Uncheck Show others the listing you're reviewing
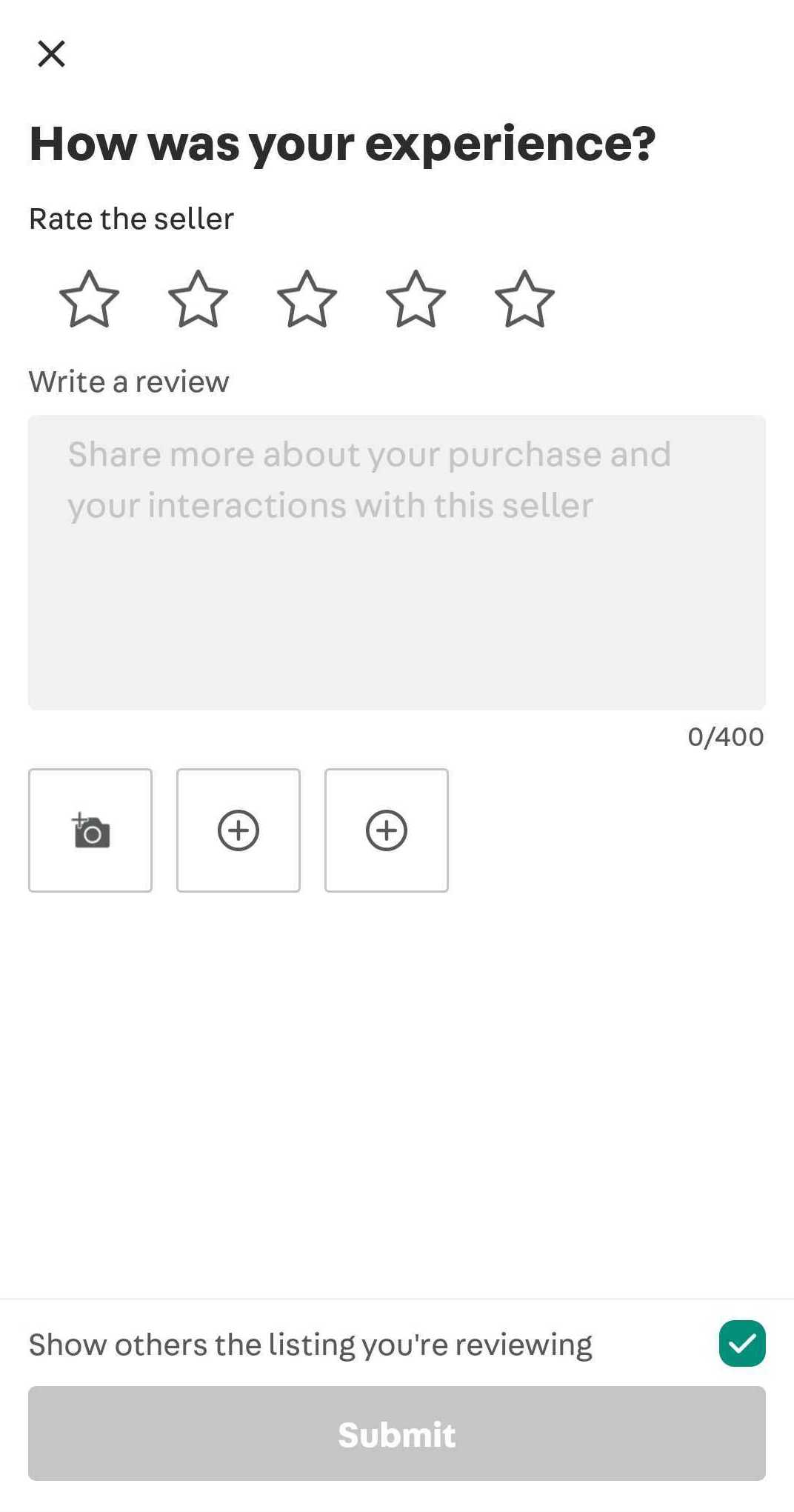Viewport: 794px width, 1512px height. point(742,1343)
